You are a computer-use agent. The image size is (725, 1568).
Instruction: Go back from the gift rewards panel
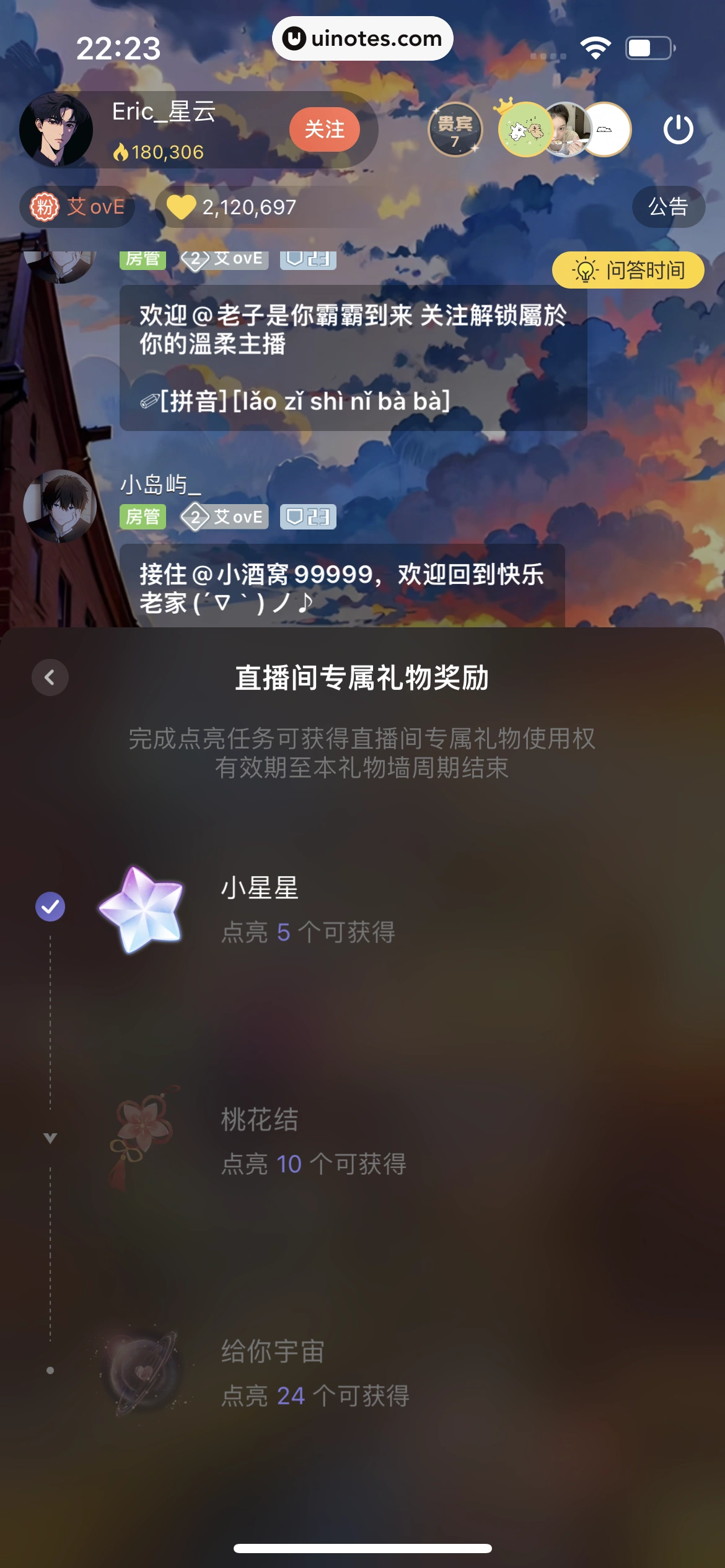point(50,677)
